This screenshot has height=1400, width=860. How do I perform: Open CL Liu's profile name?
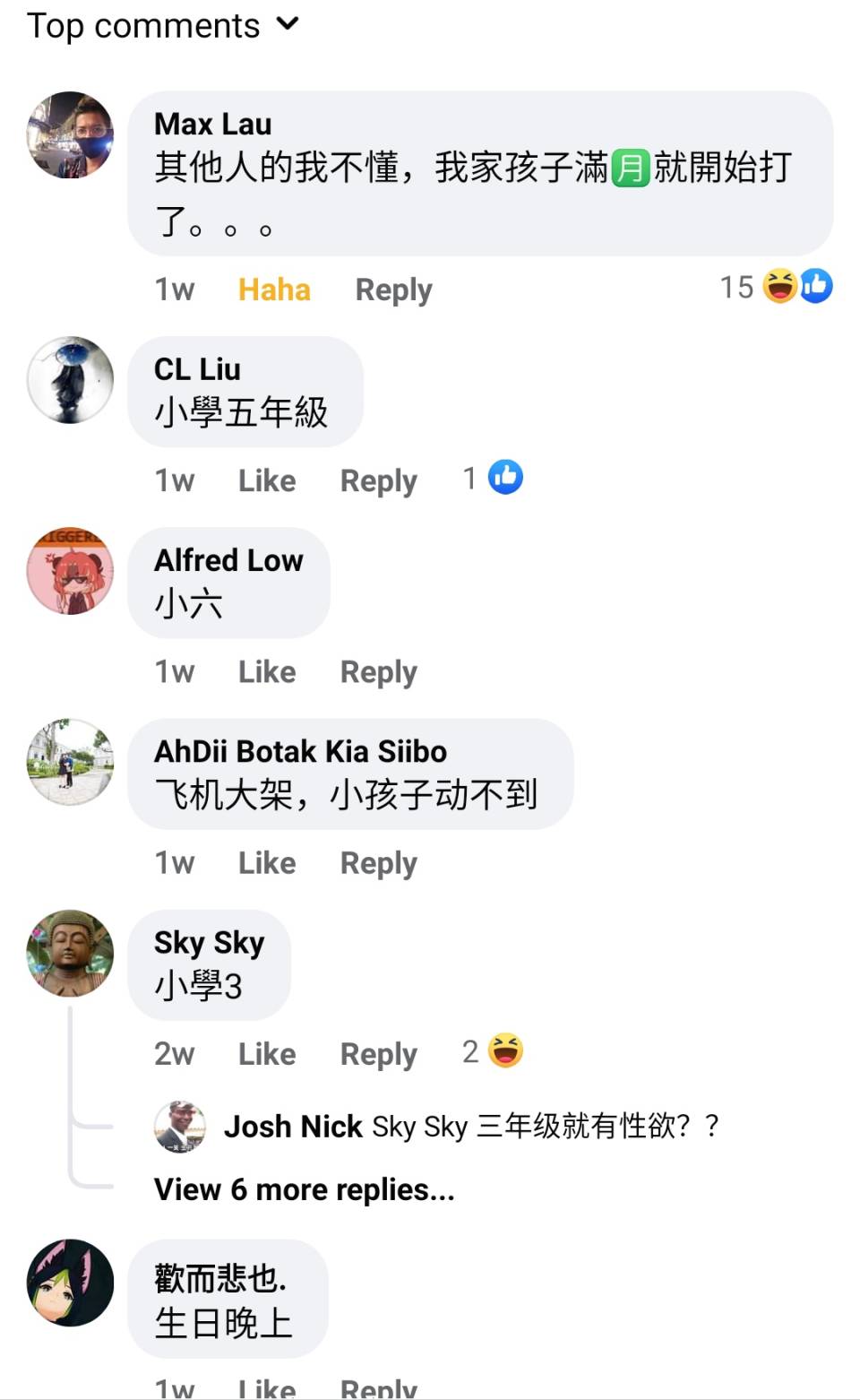[x=197, y=368]
